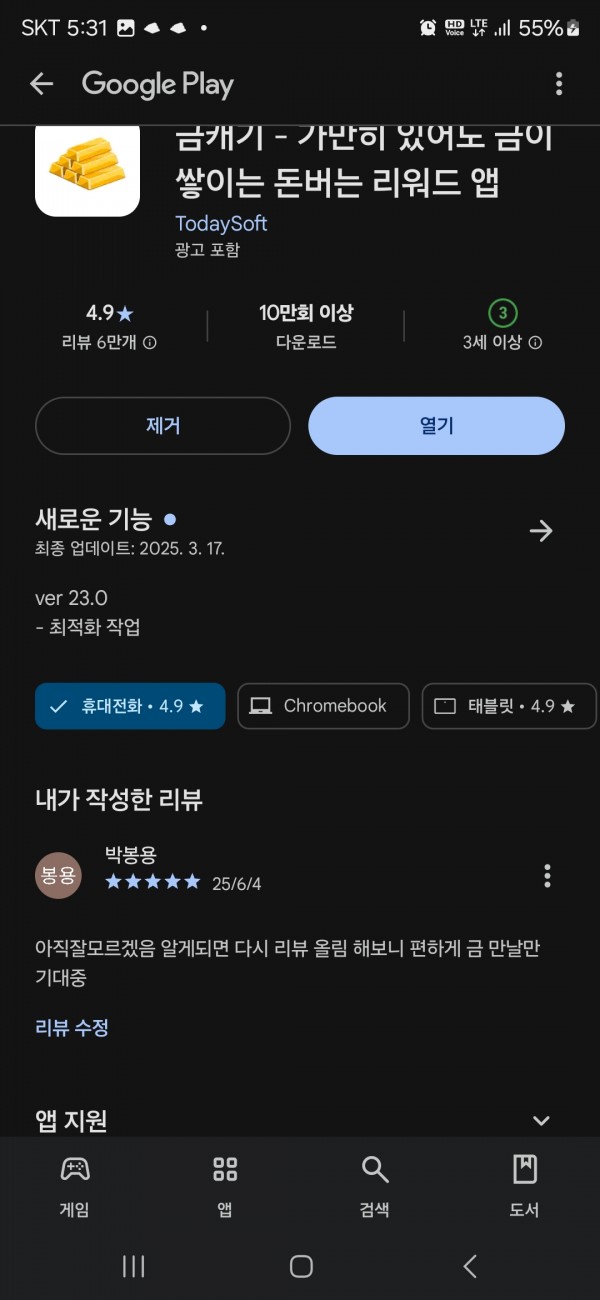The width and height of the screenshot is (600, 1300).
Task: Select the 태블릿 ratings chip
Action: point(509,706)
